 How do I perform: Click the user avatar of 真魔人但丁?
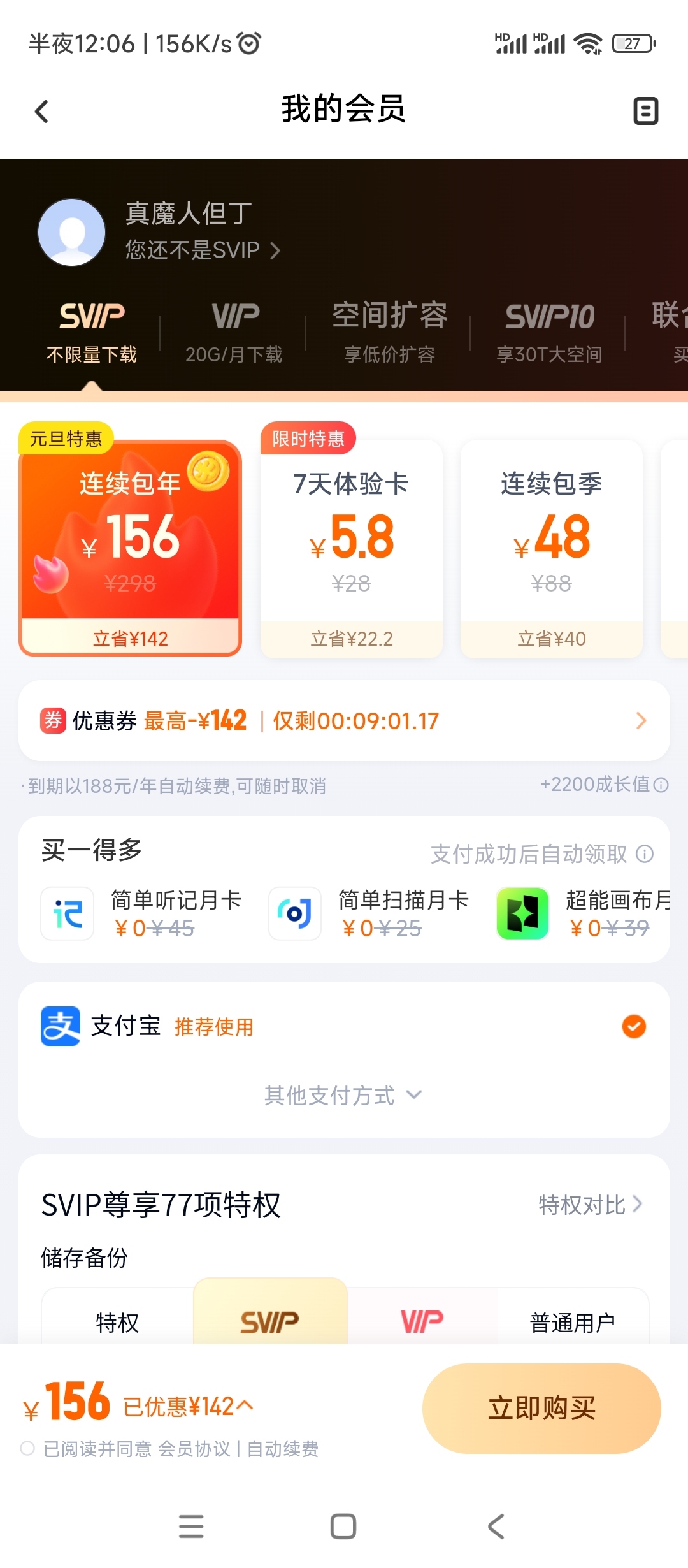pyautogui.click(x=71, y=231)
